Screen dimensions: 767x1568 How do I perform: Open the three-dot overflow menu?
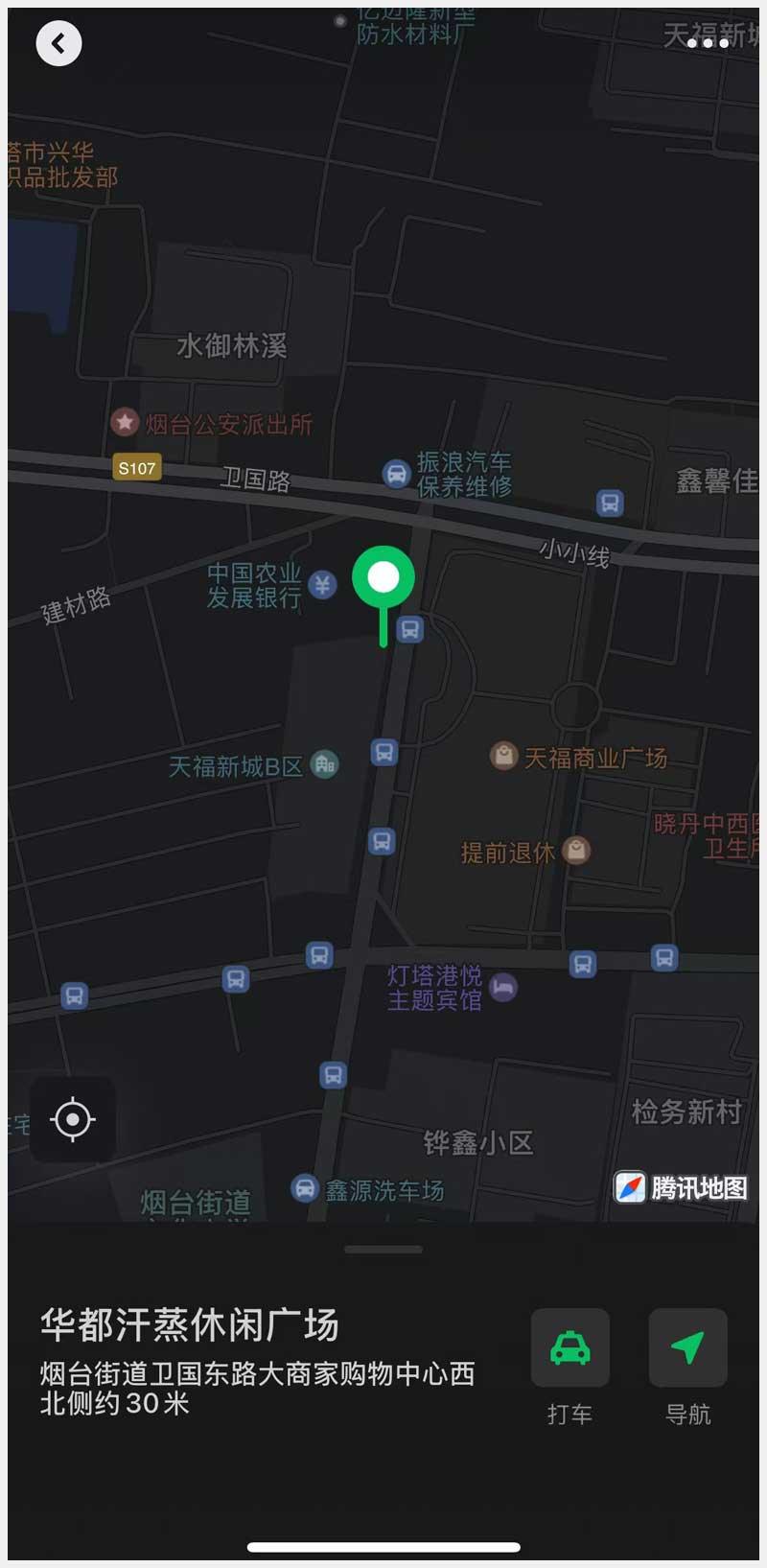tap(708, 43)
